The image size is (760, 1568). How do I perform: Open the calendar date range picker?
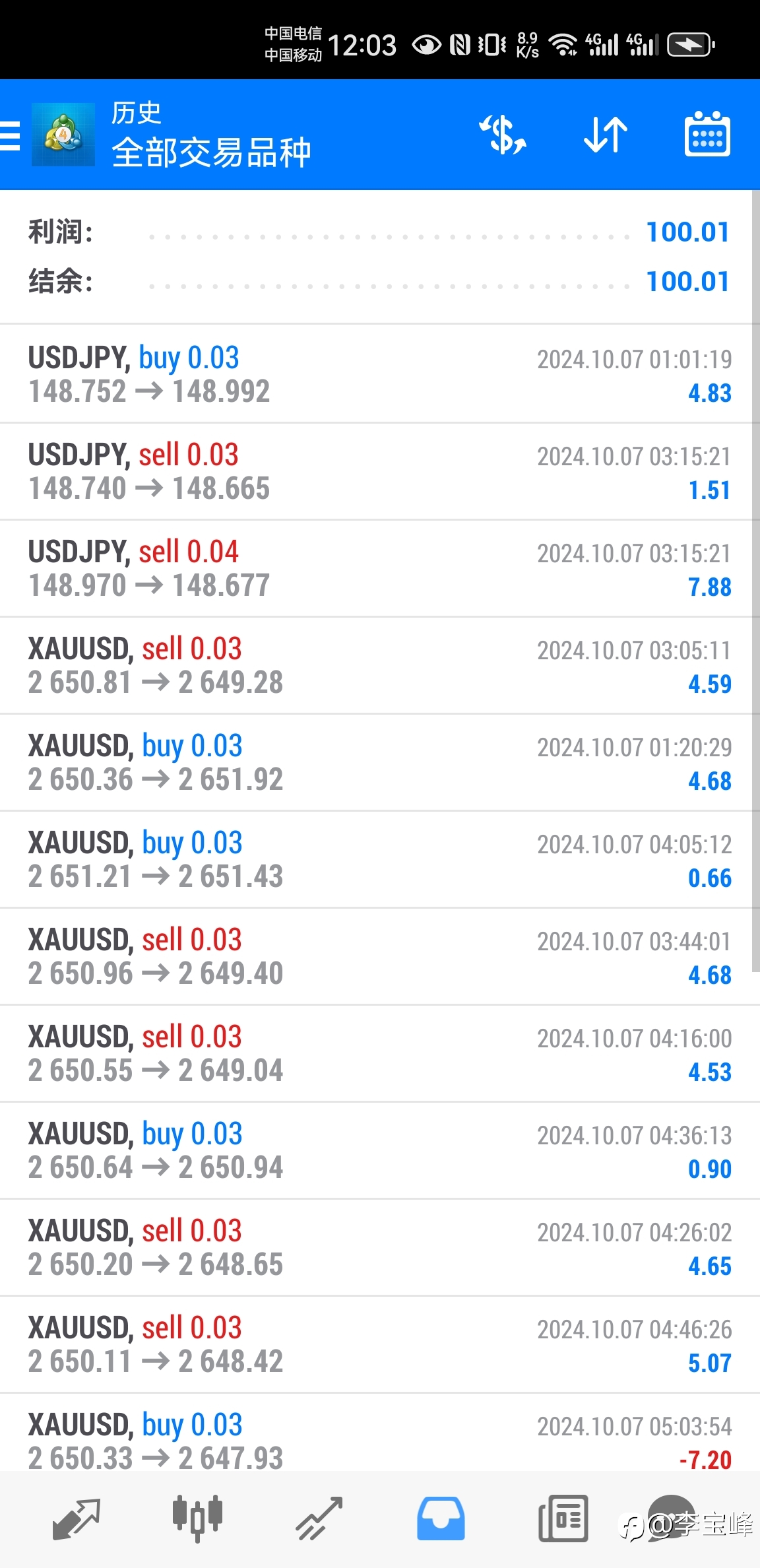[x=707, y=134]
